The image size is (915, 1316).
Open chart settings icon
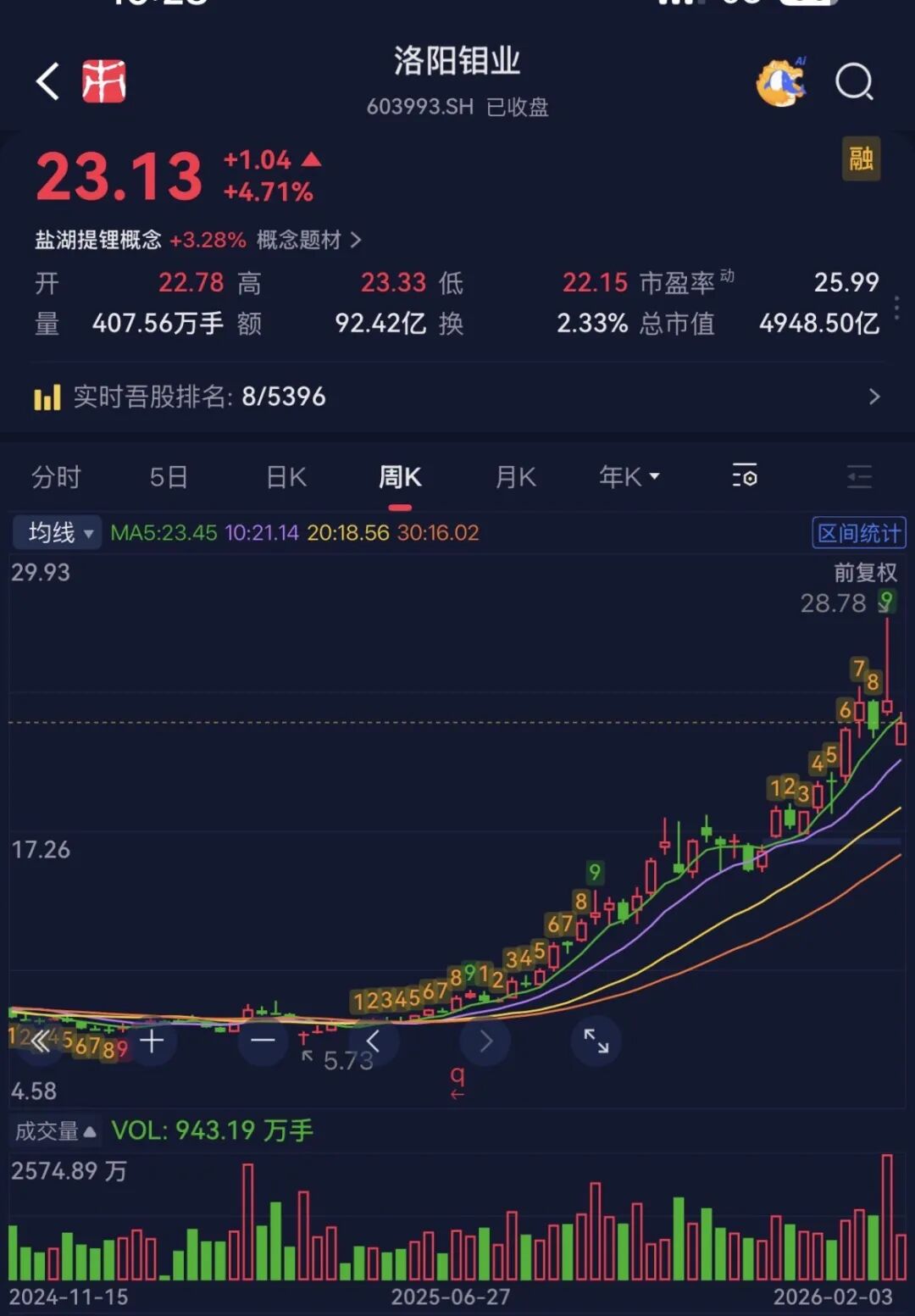pyautogui.click(x=744, y=476)
